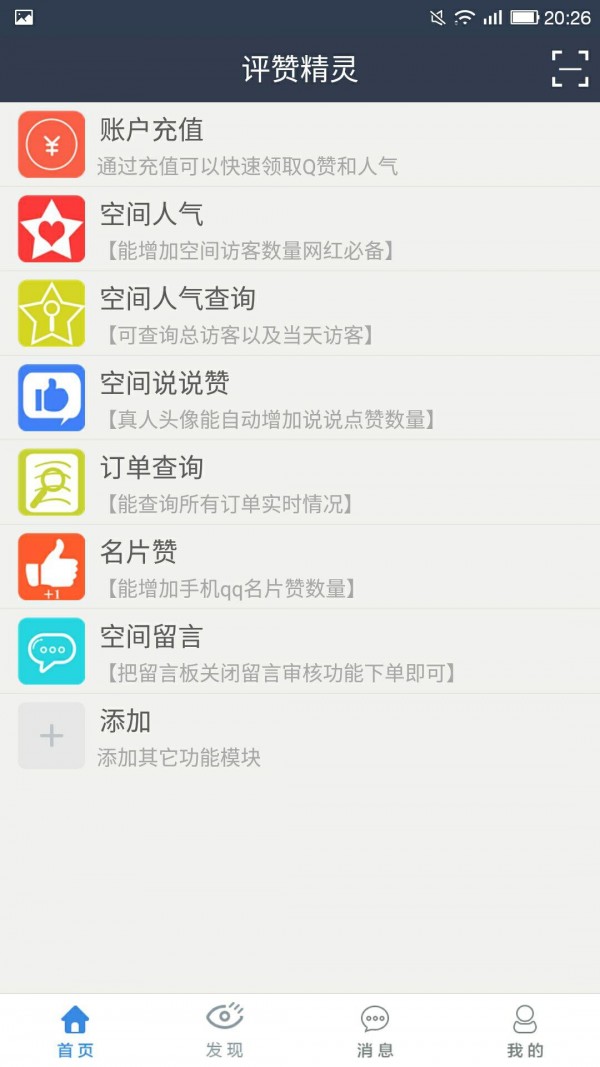Open the 空间人气 row
This screenshot has height=1067, width=600.
click(x=300, y=228)
